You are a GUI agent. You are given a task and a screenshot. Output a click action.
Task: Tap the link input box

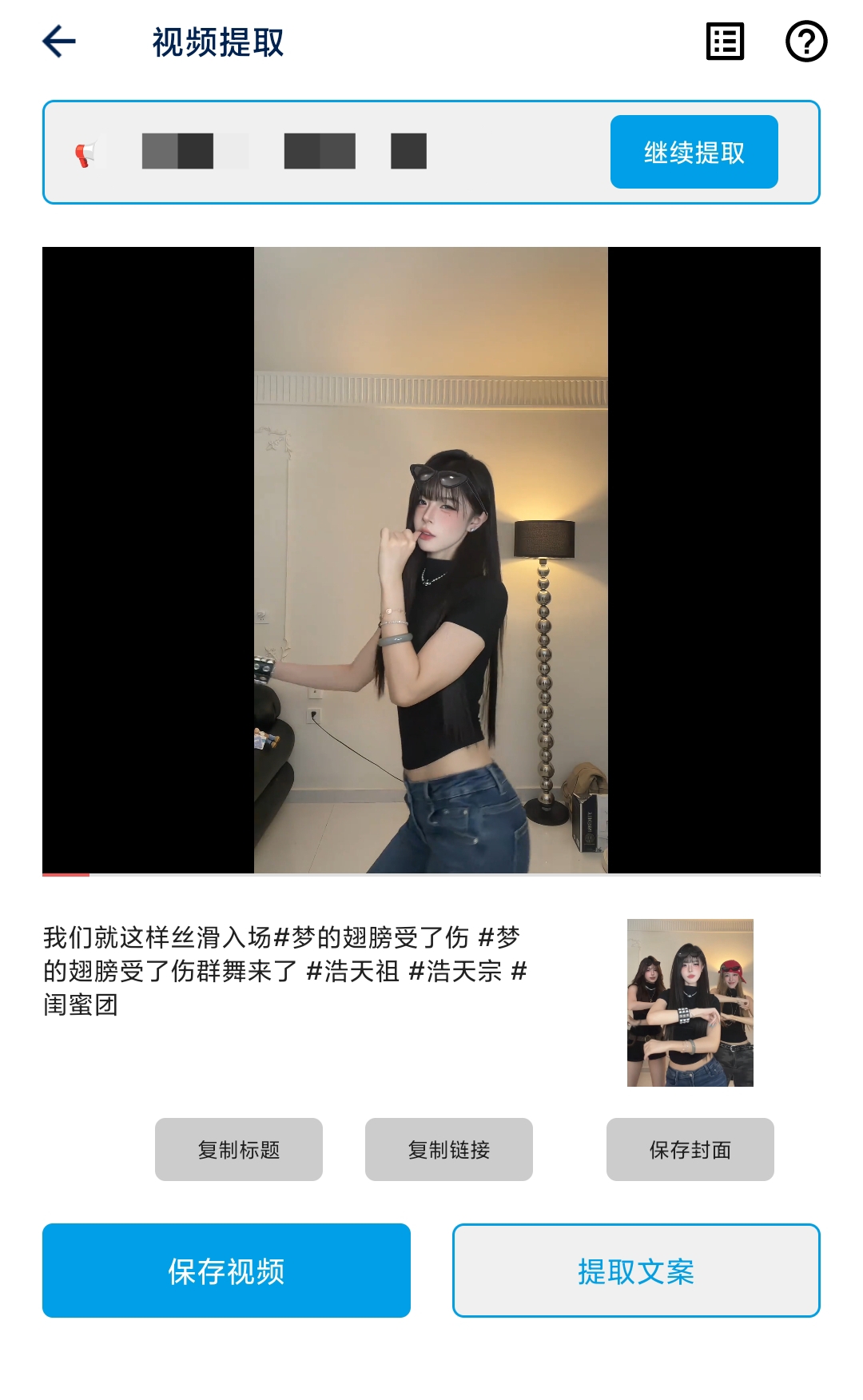click(x=336, y=152)
